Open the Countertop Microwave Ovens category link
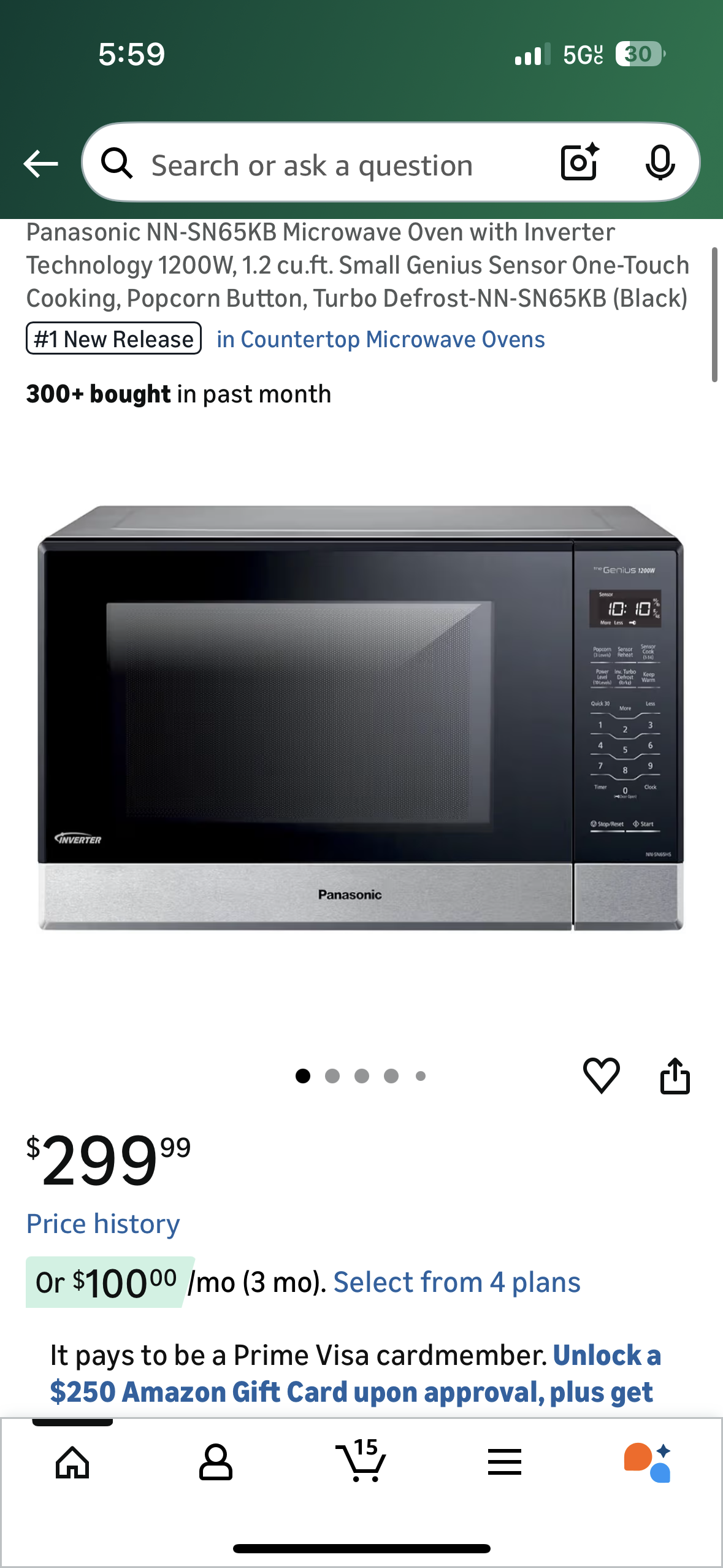 click(x=380, y=339)
